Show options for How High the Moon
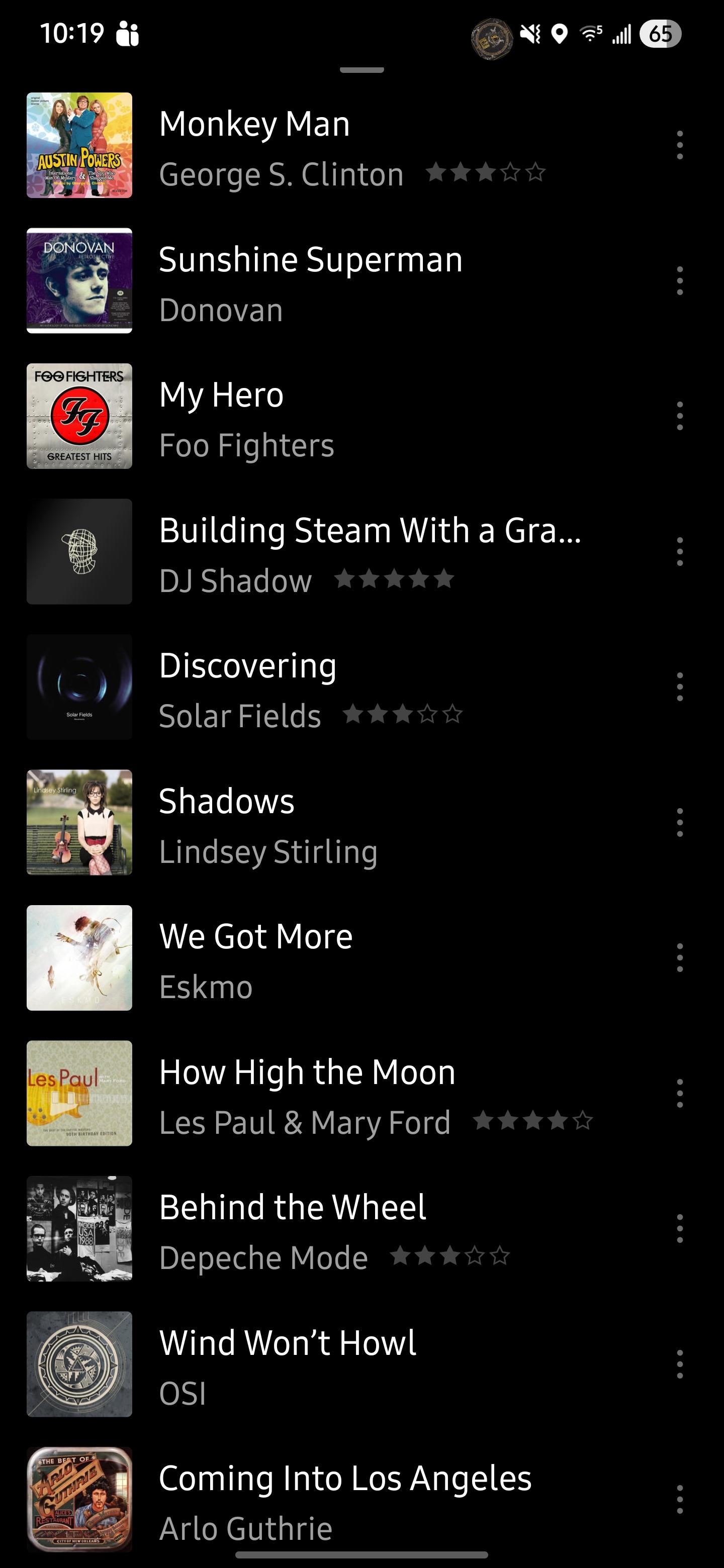 680,1093
